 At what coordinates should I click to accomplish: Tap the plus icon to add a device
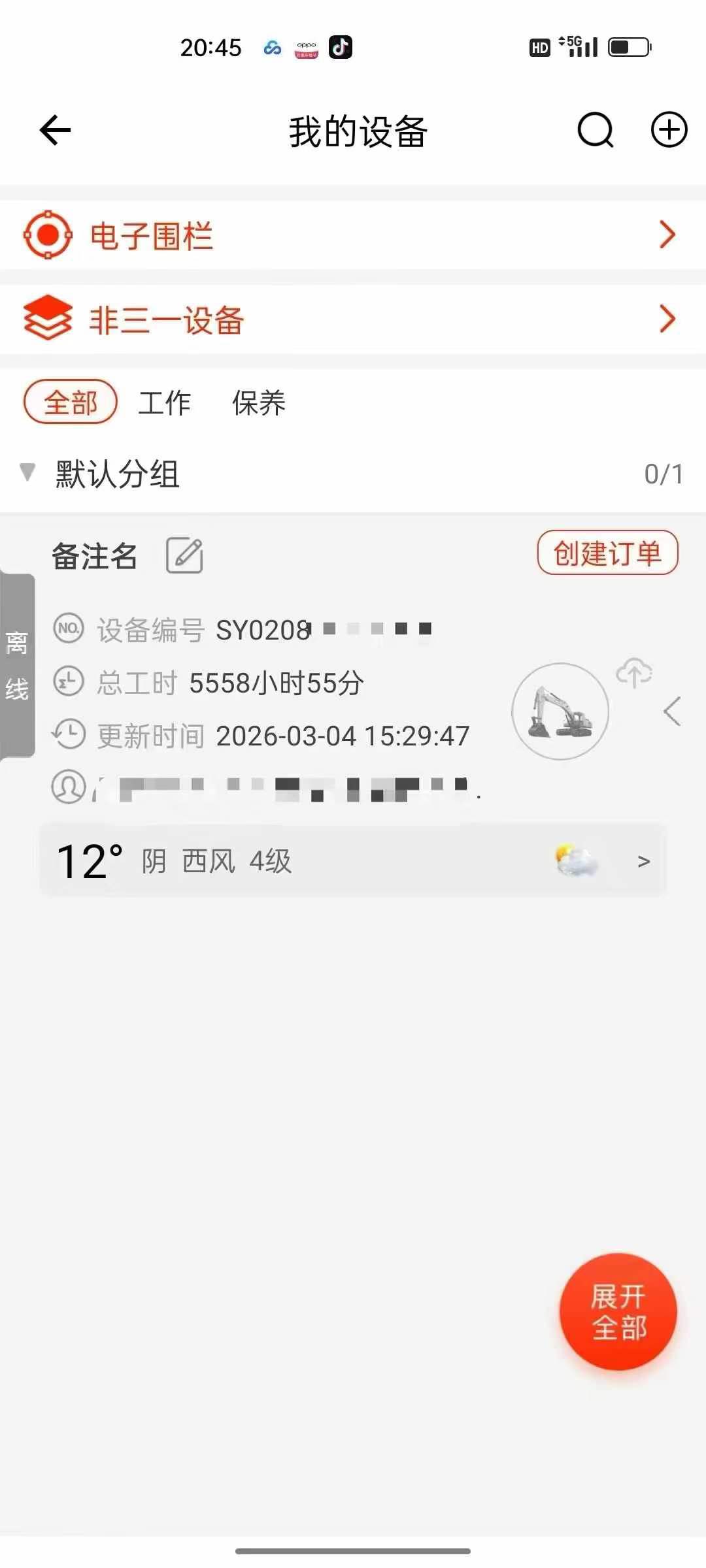669,130
